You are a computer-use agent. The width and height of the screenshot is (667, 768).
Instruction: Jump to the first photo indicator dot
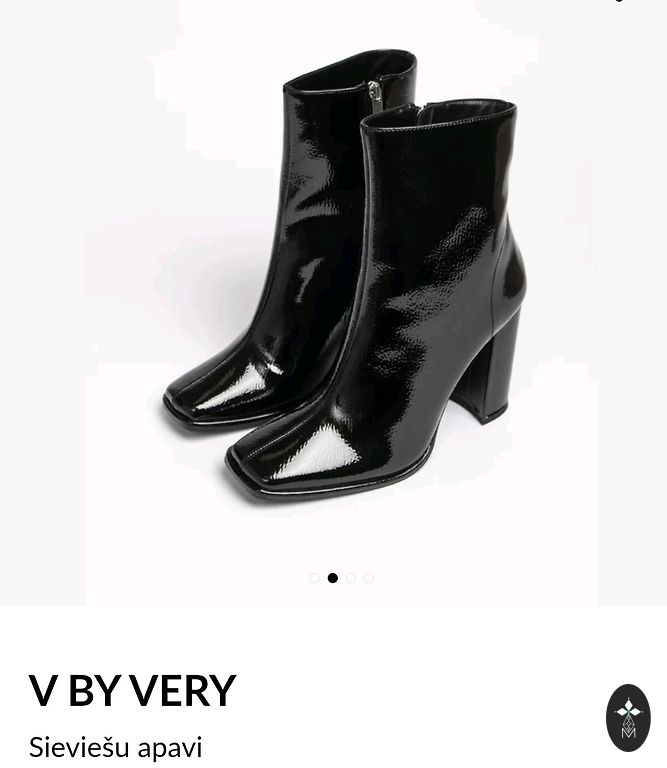pos(315,578)
